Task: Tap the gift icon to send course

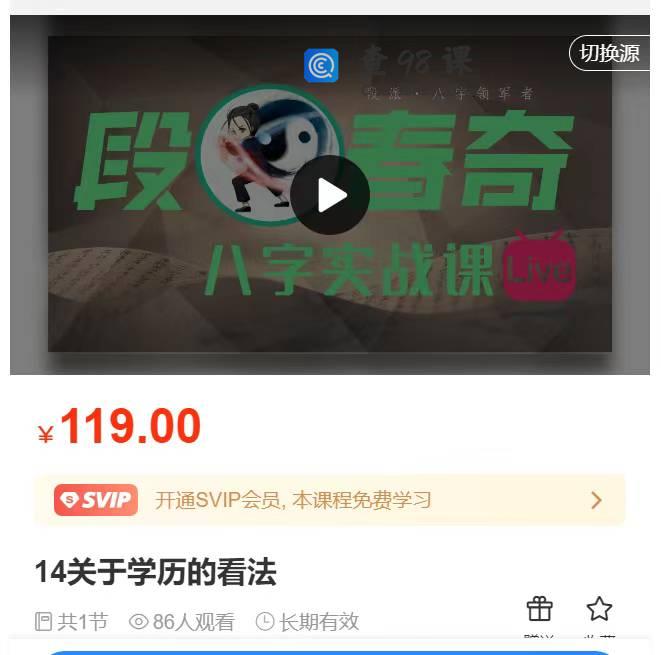Action: point(539,610)
